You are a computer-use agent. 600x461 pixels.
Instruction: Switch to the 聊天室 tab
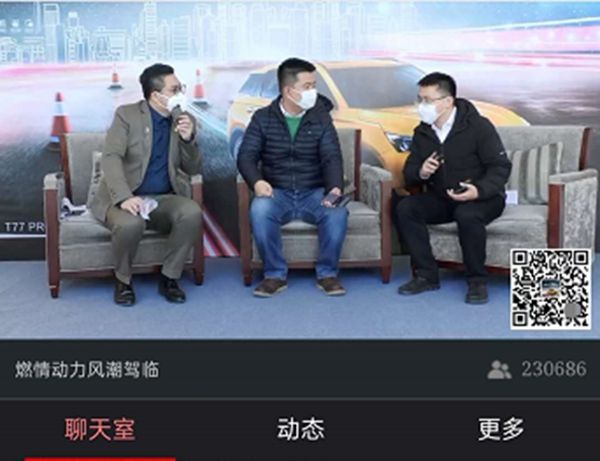(100, 430)
